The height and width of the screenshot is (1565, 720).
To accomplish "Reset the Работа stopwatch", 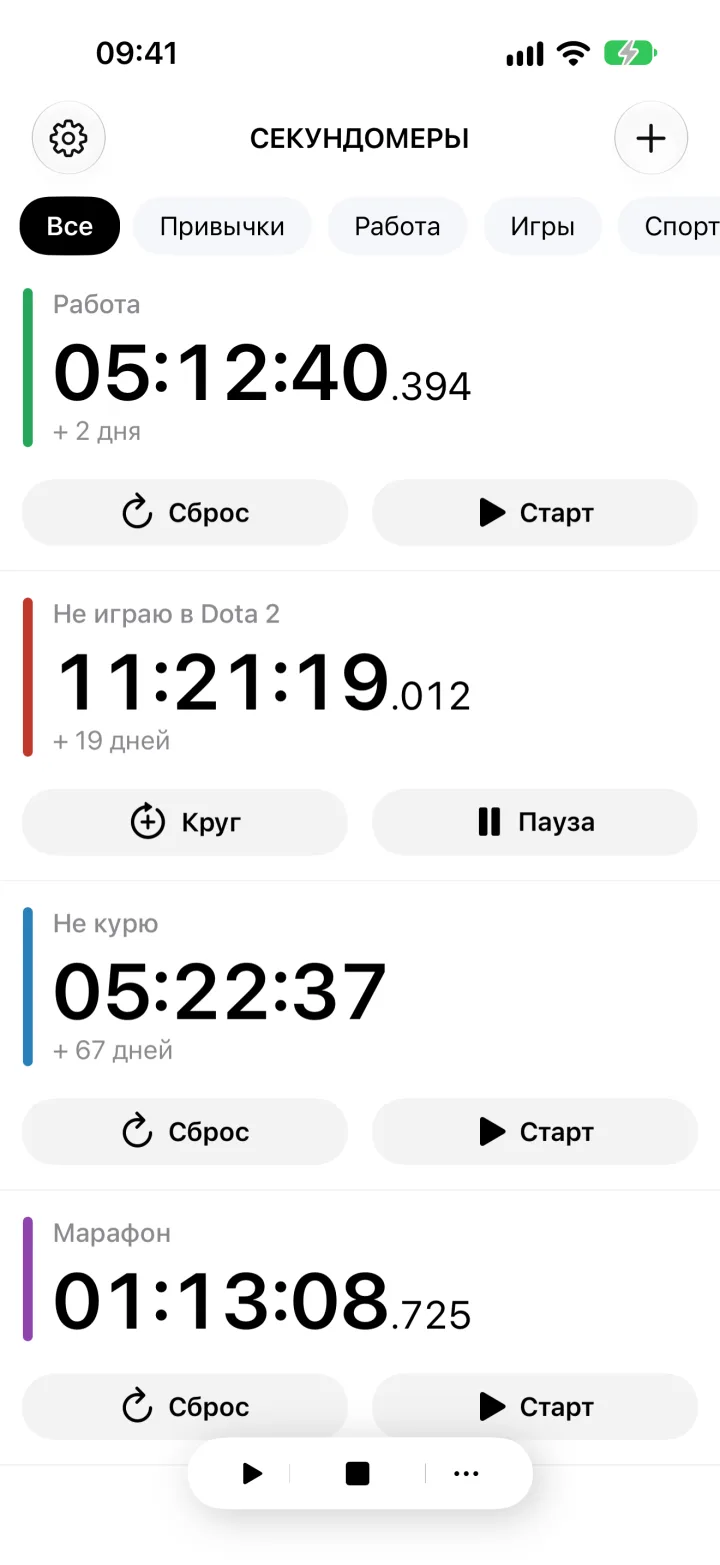I will pyautogui.click(x=185, y=513).
